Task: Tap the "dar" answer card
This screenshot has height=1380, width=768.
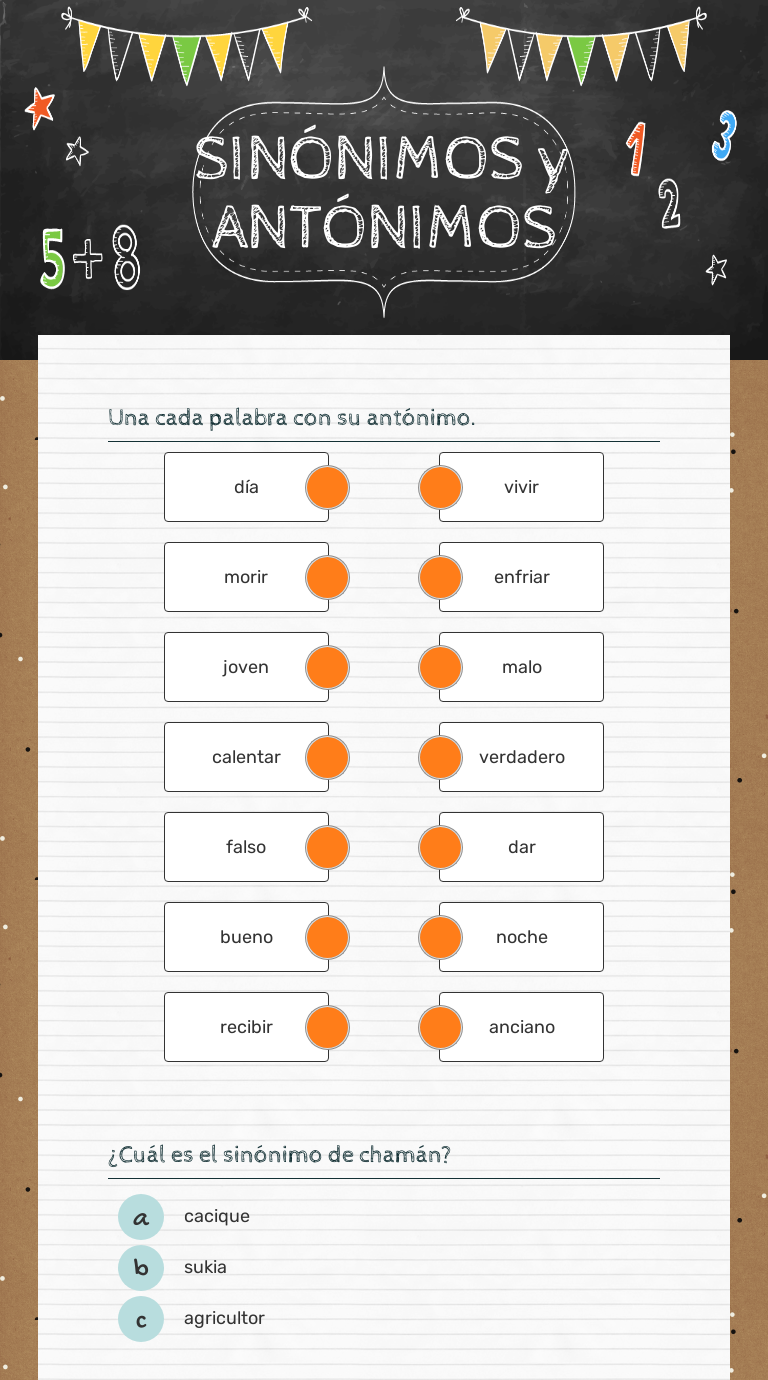Action: click(521, 847)
